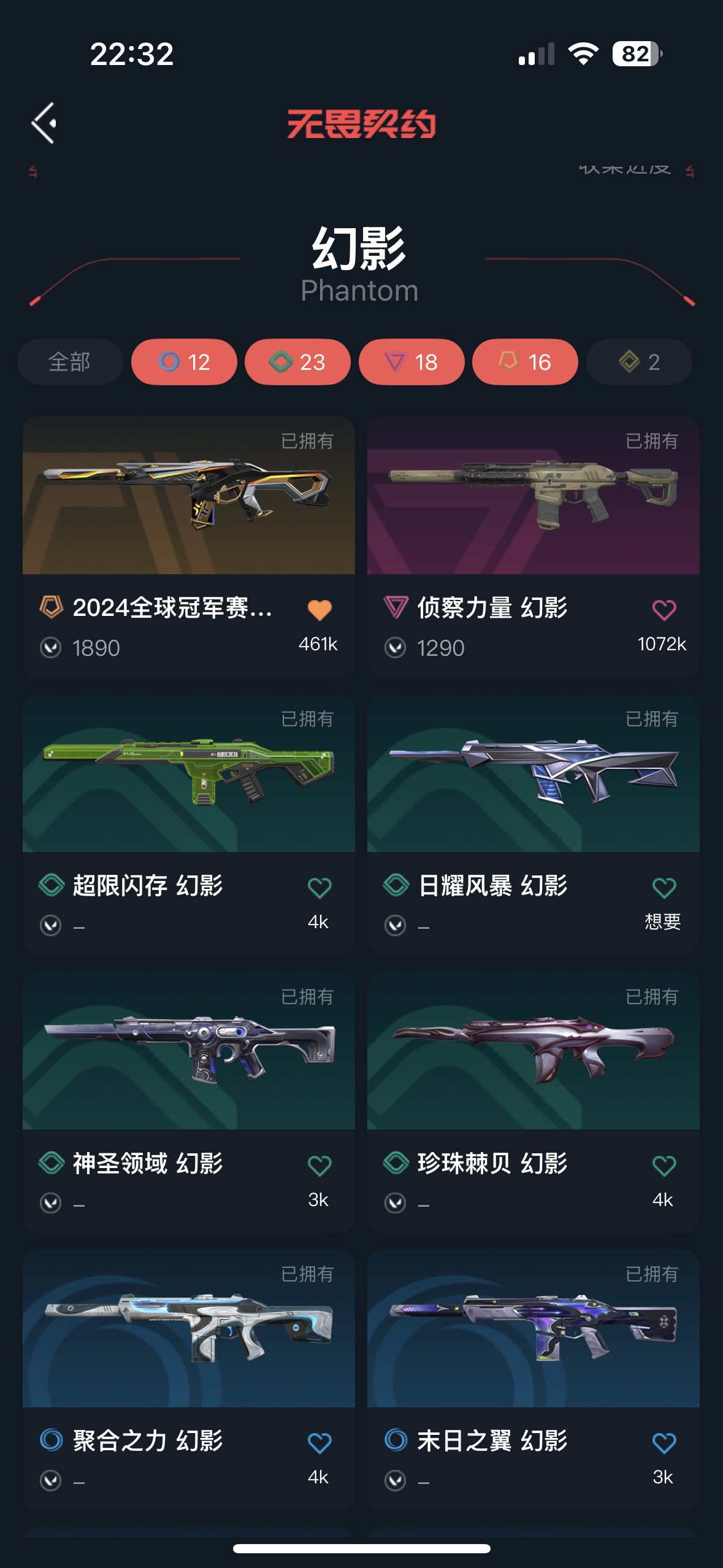Mark 日耀风暴 幻影 as wanted with heart
The image size is (723, 1568).
(664, 888)
